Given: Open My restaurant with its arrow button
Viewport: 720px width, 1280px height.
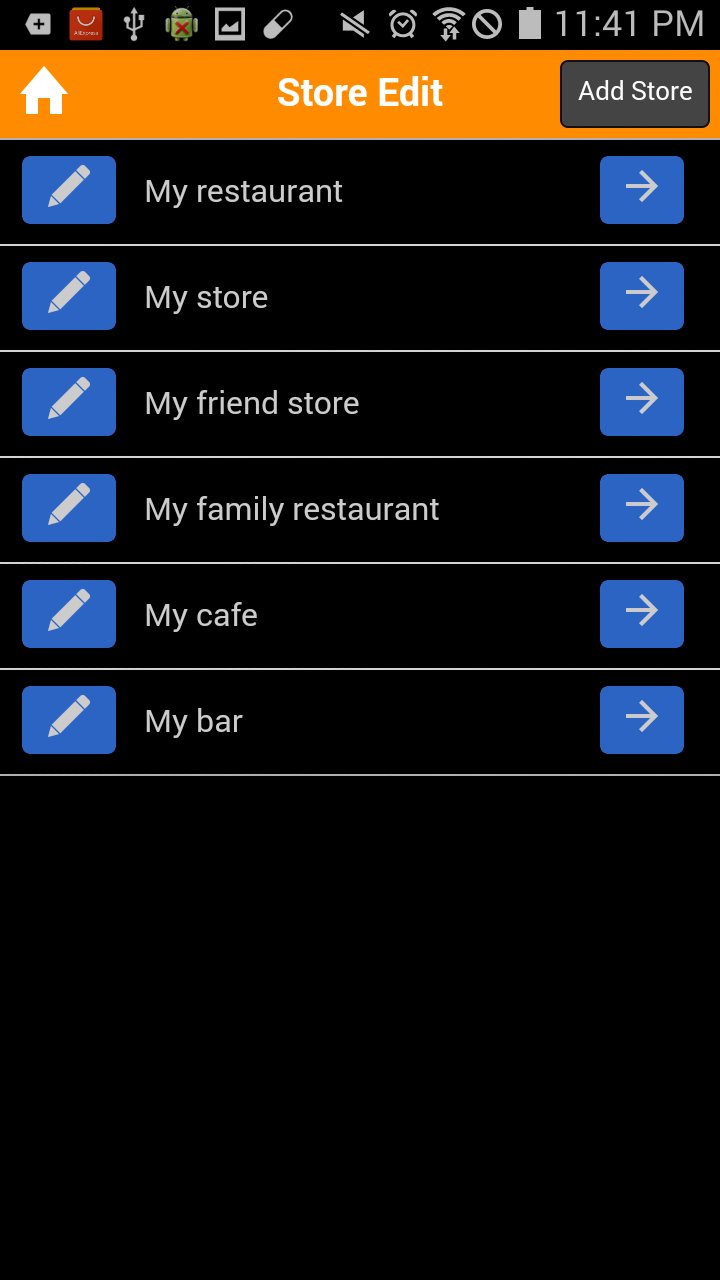Looking at the screenshot, I should coord(641,190).
